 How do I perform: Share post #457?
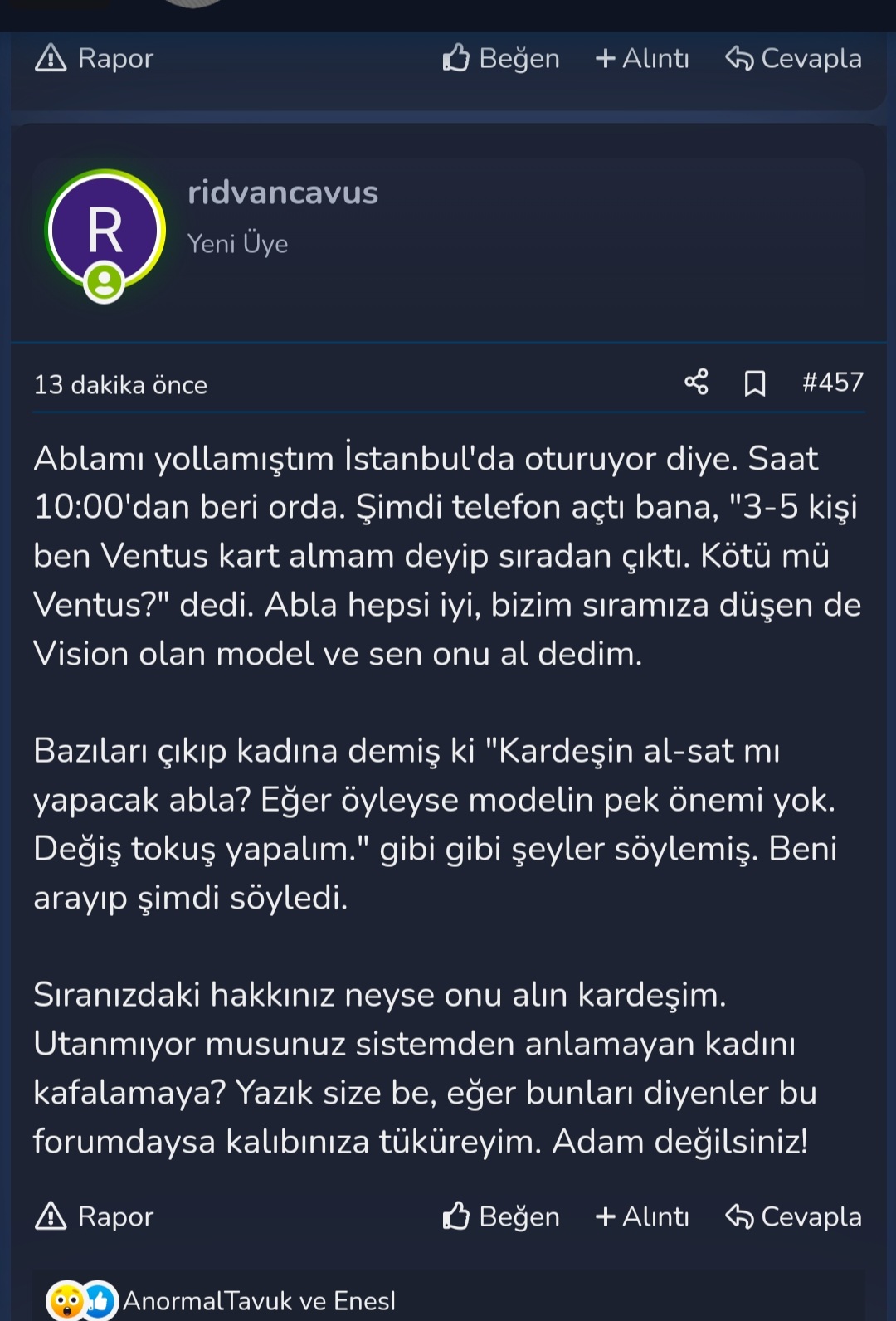(696, 383)
